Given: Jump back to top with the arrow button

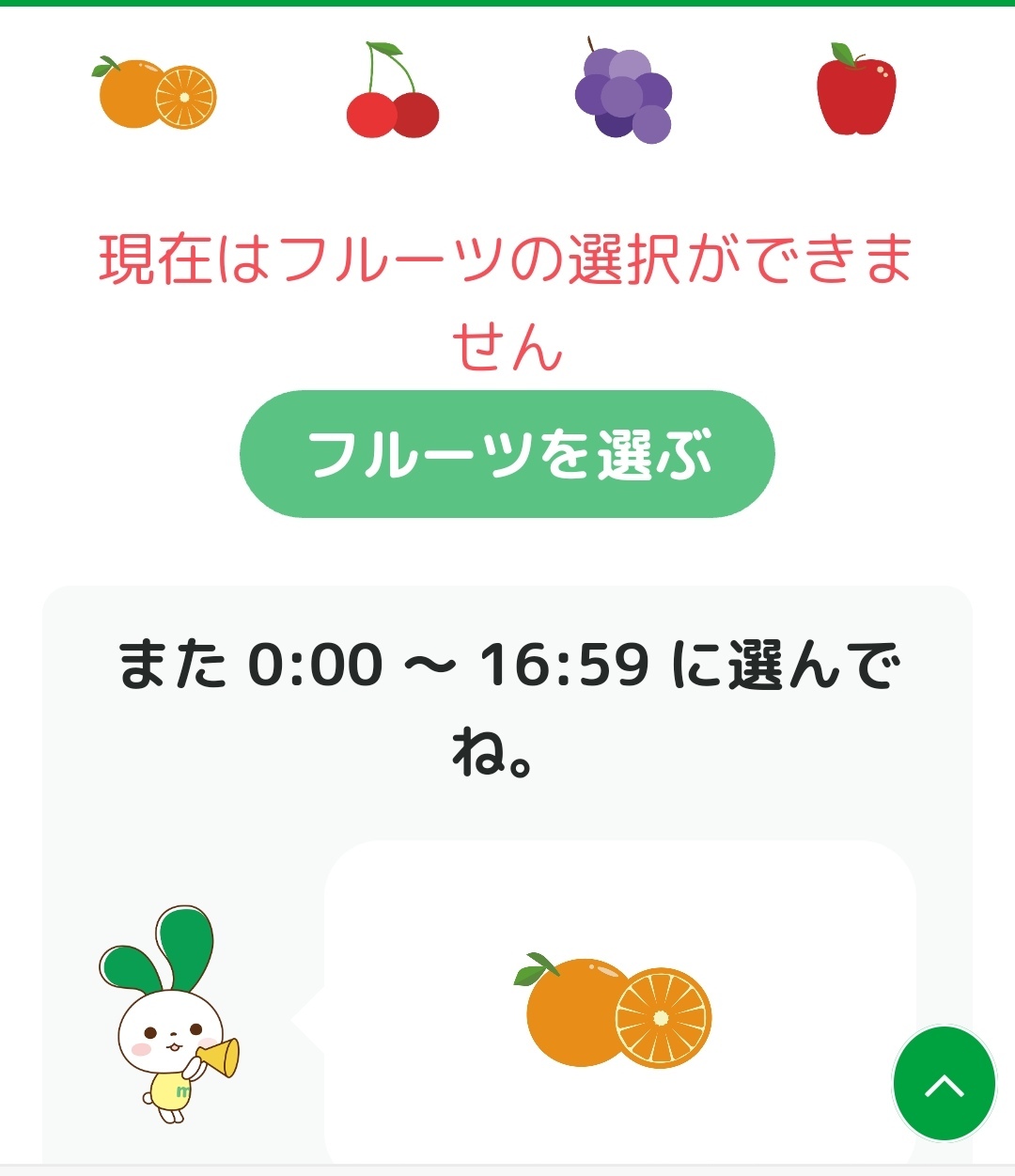Looking at the screenshot, I should (x=944, y=1084).
